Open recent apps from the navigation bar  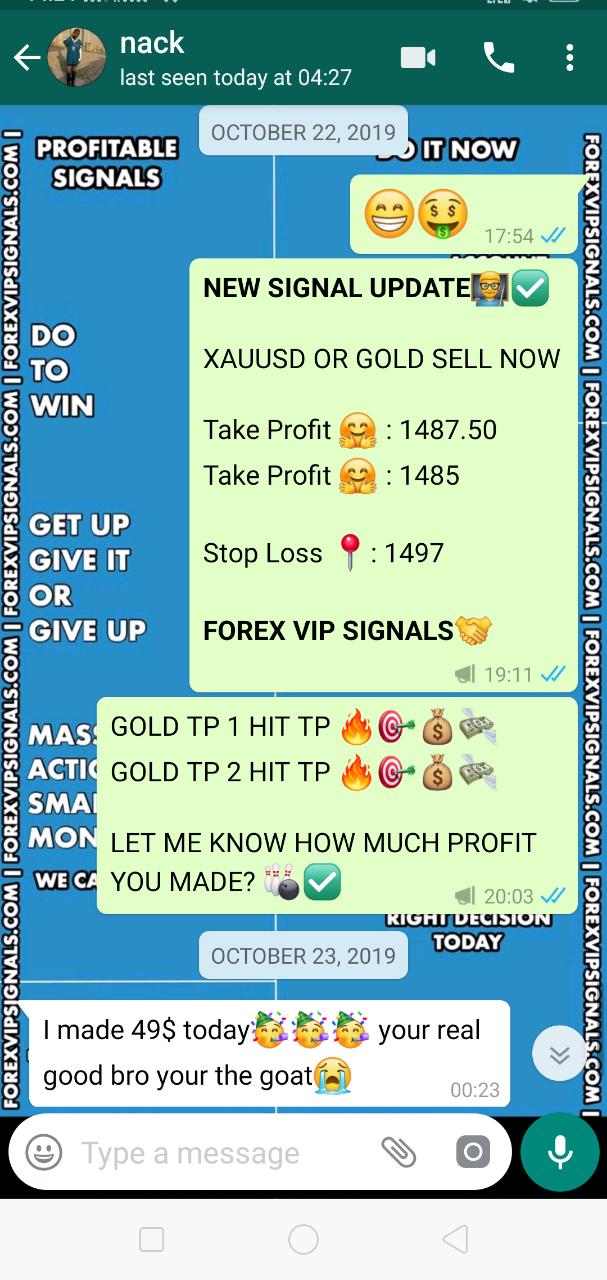(152, 1240)
